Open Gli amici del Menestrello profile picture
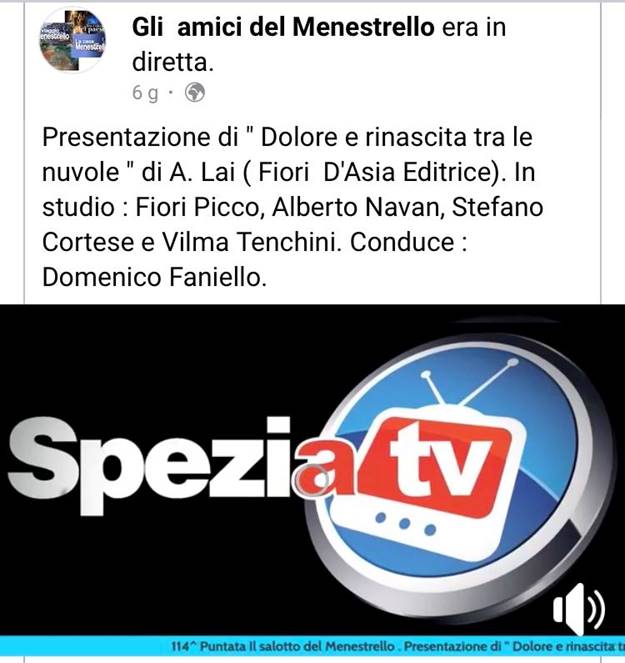Image resolution: width=625 pixels, height=663 pixels. 72,39
